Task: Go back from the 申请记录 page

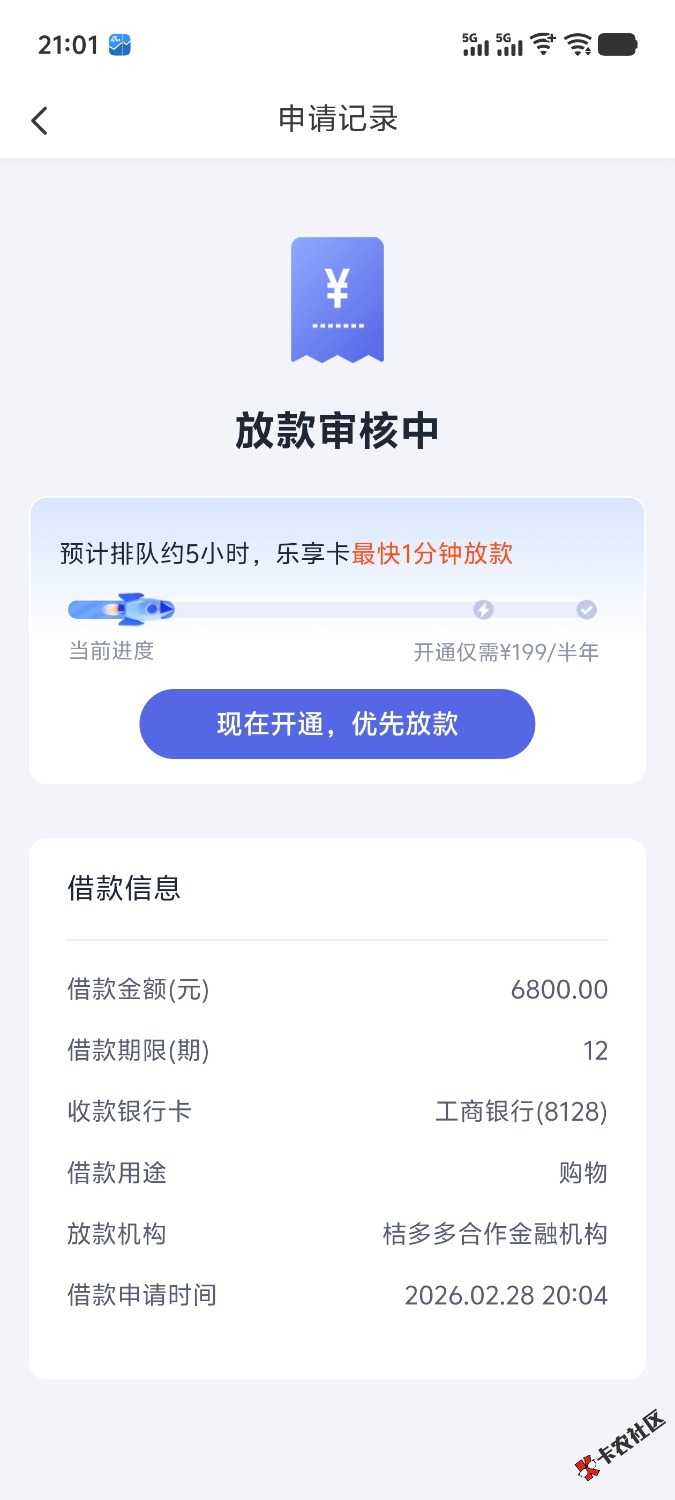Action: coord(39,121)
